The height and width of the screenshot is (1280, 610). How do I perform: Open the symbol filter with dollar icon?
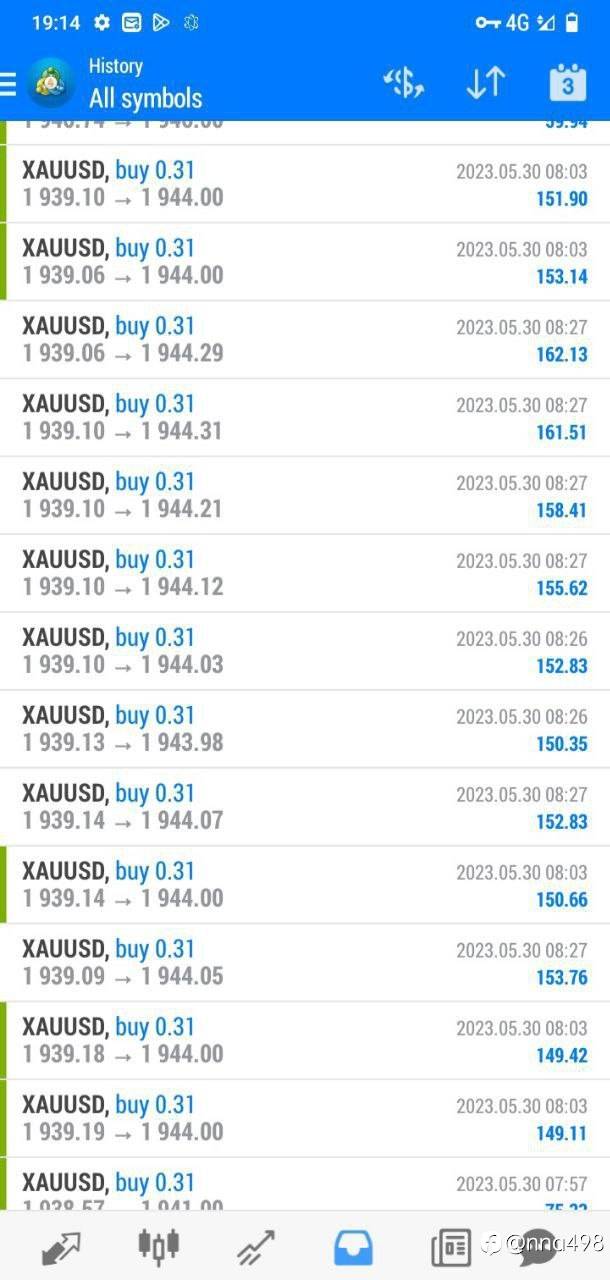pyautogui.click(x=404, y=84)
